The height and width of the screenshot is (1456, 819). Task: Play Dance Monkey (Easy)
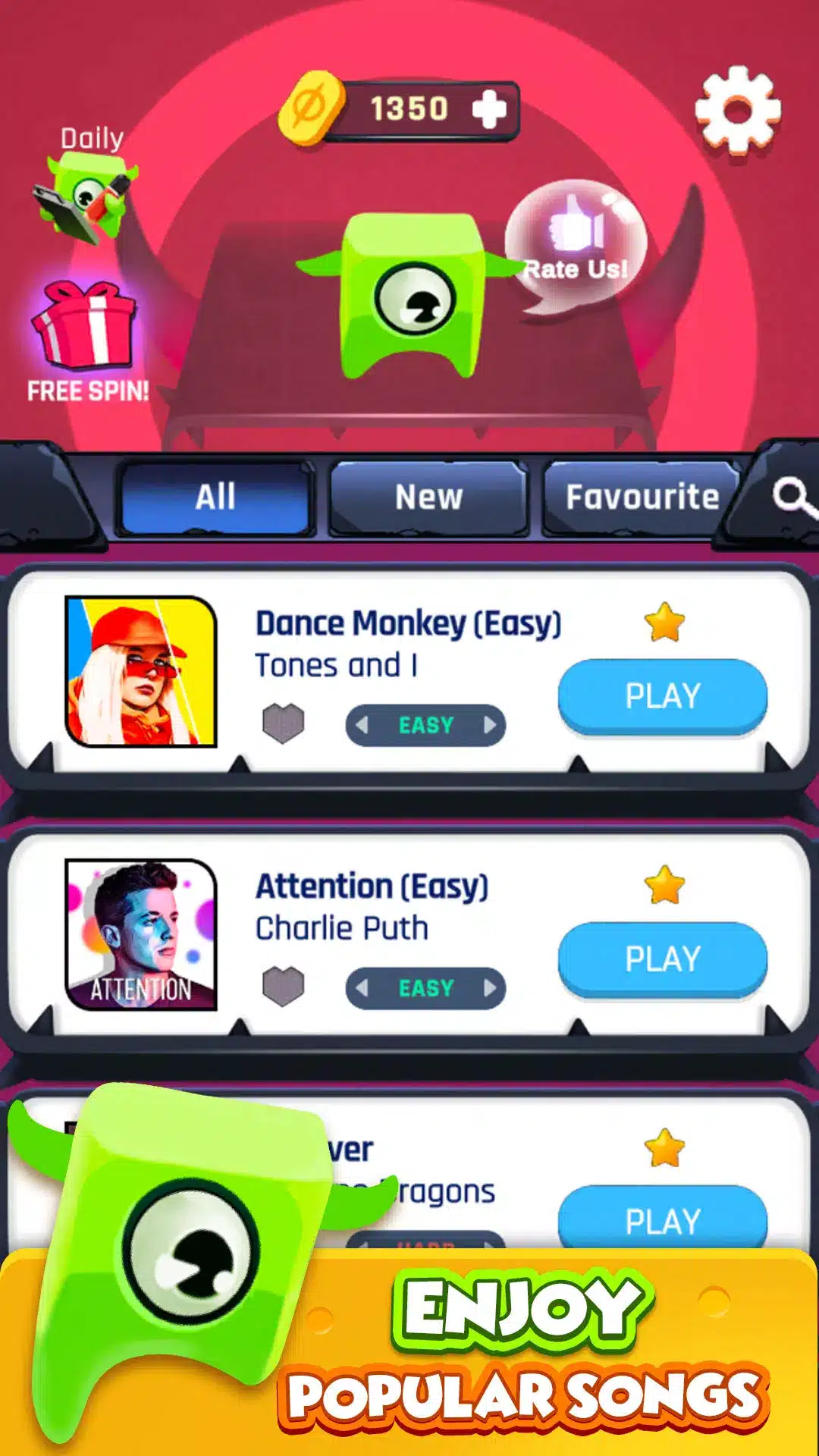[x=662, y=696]
